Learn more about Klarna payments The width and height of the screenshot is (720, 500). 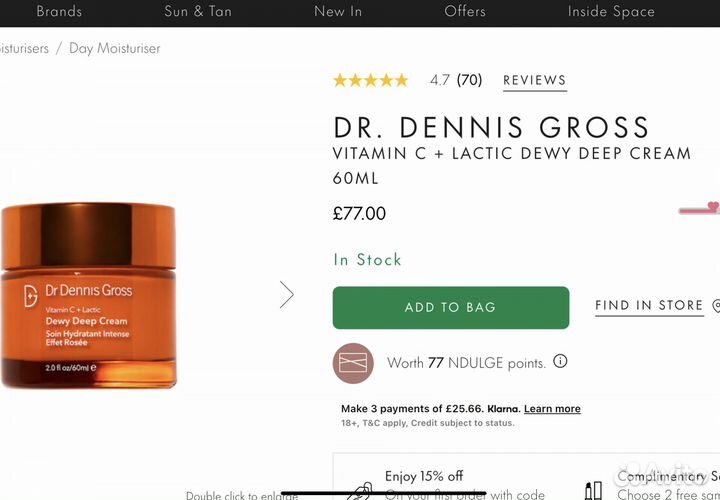click(x=552, y=409)
